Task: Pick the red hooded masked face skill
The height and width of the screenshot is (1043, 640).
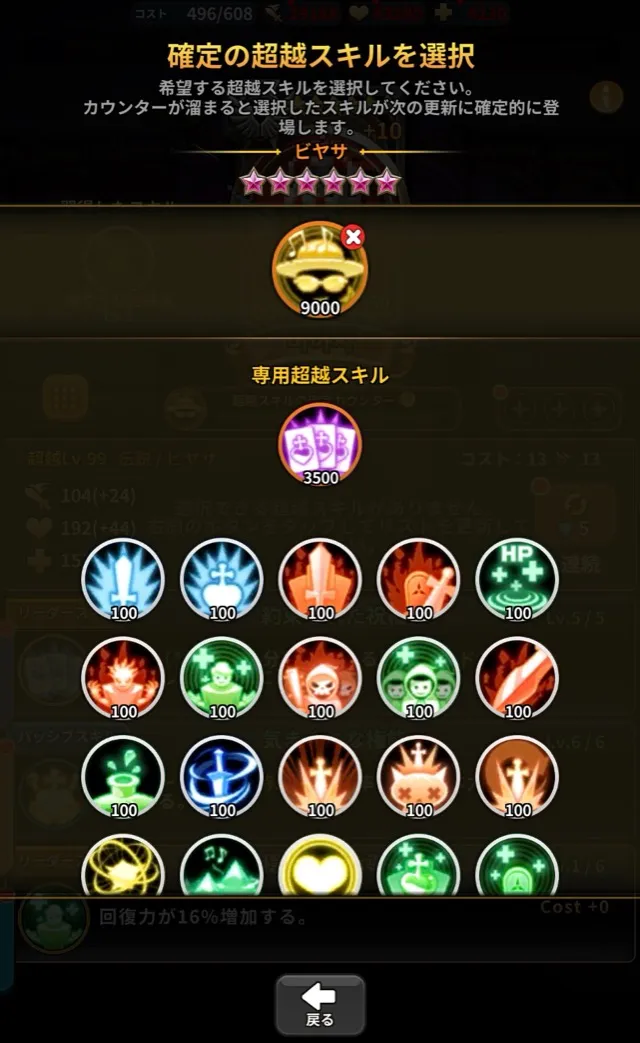Action: click(x=320, y=677)
